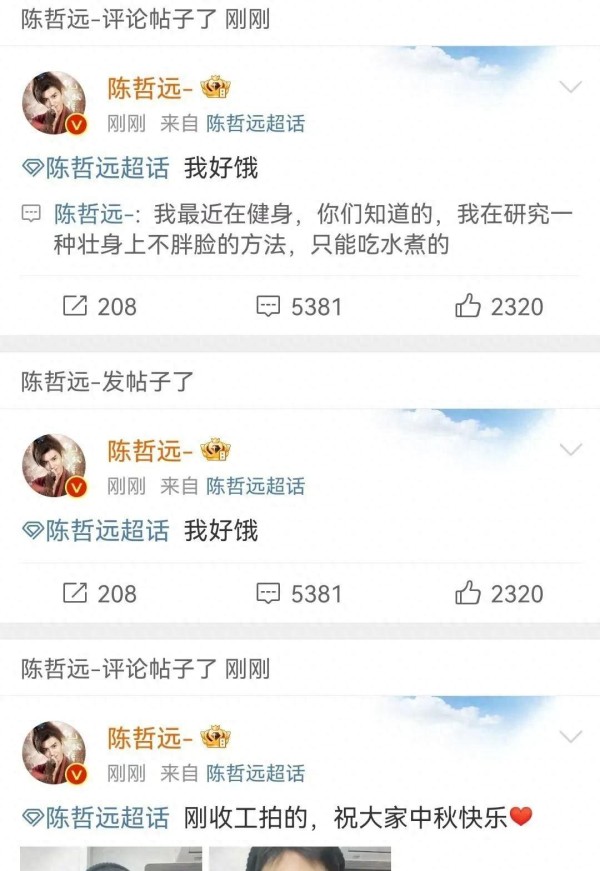Open the 来自 陈哲远超话 source link under 发帖子了
Viewport: 600px width, 871px height.
point(255,486)
